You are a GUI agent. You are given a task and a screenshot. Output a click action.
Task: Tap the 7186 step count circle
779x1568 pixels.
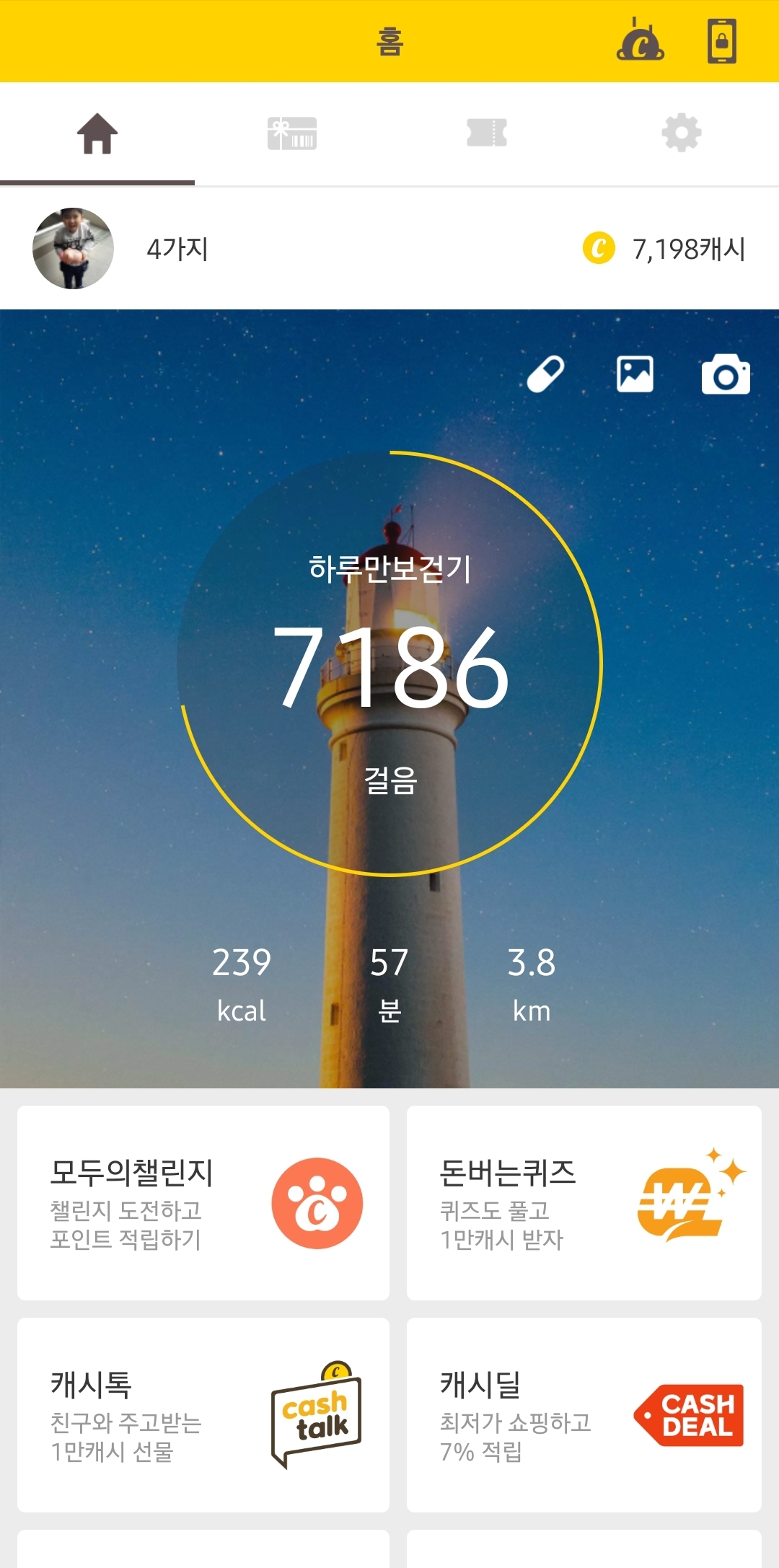[x=389, y=664]
